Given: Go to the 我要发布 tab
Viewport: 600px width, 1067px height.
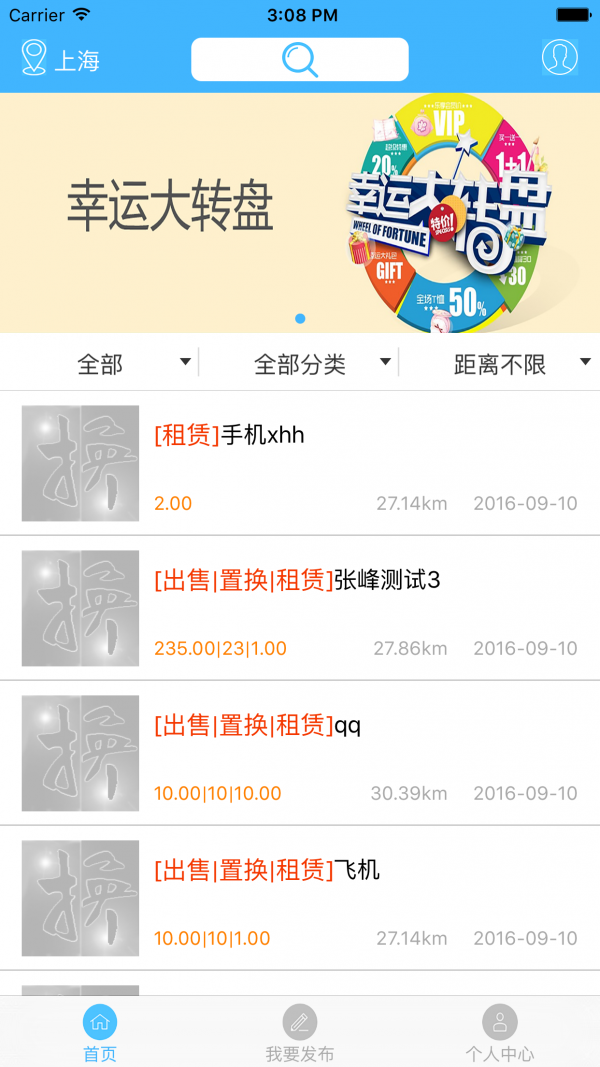Looking at the screenshot, I should [x=300, y=1033].
